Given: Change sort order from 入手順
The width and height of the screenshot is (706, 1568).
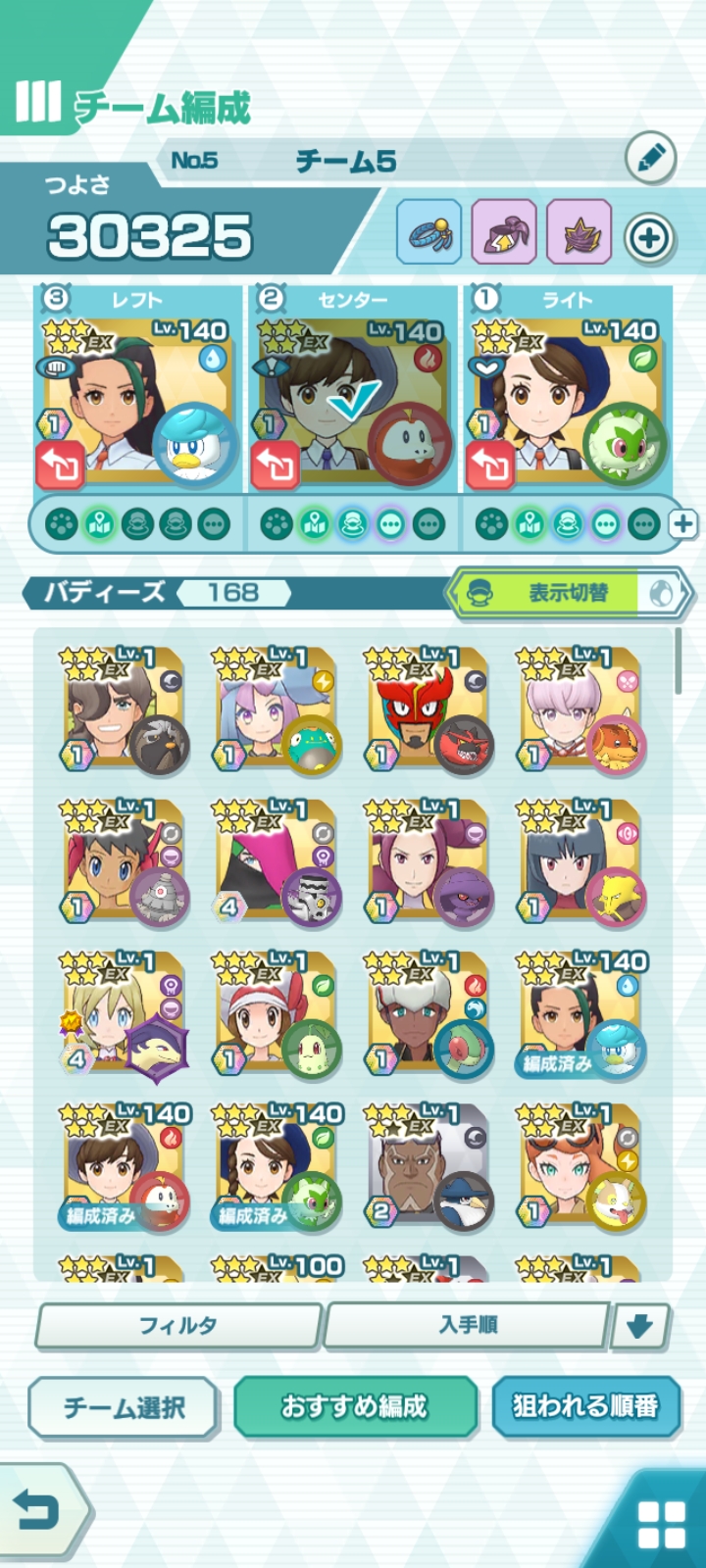Looking at the screenshot, I should [467, 1326].
